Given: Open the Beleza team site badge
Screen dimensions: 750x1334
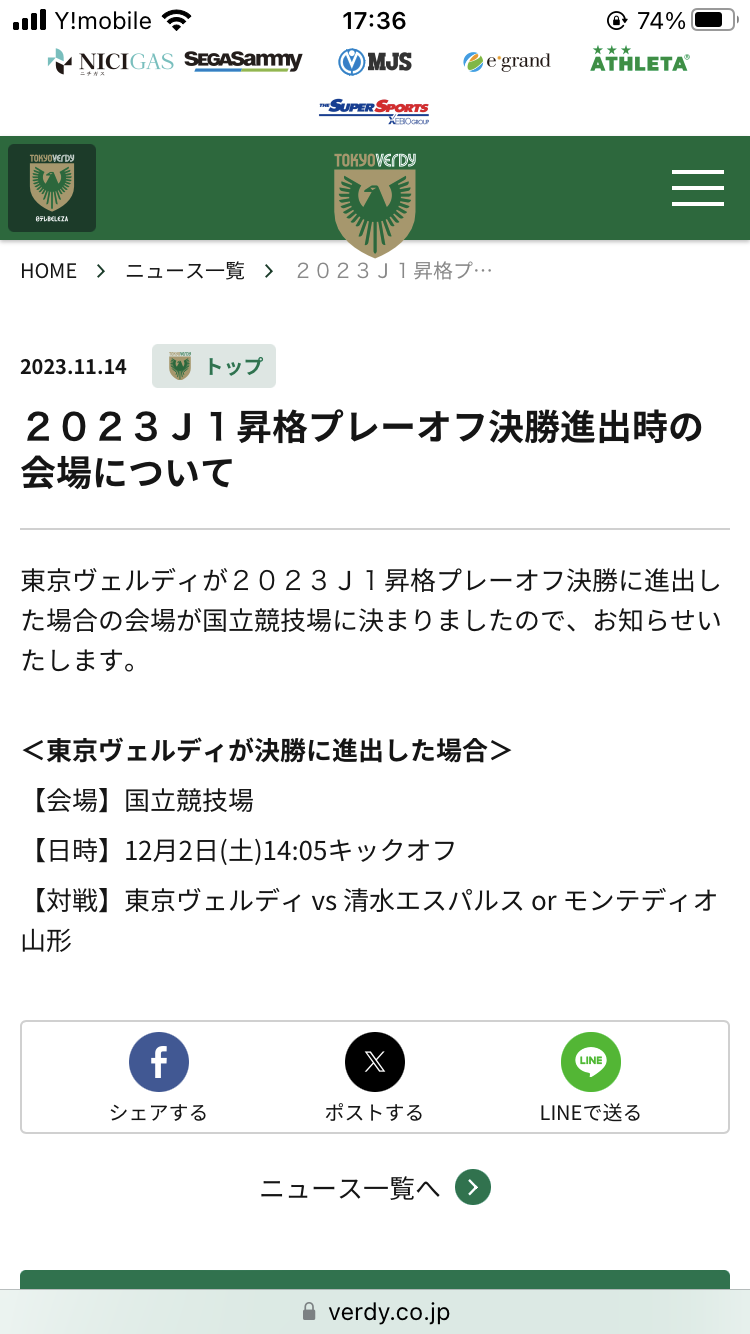Looking at the screenshot, I should tap(52, 188).
